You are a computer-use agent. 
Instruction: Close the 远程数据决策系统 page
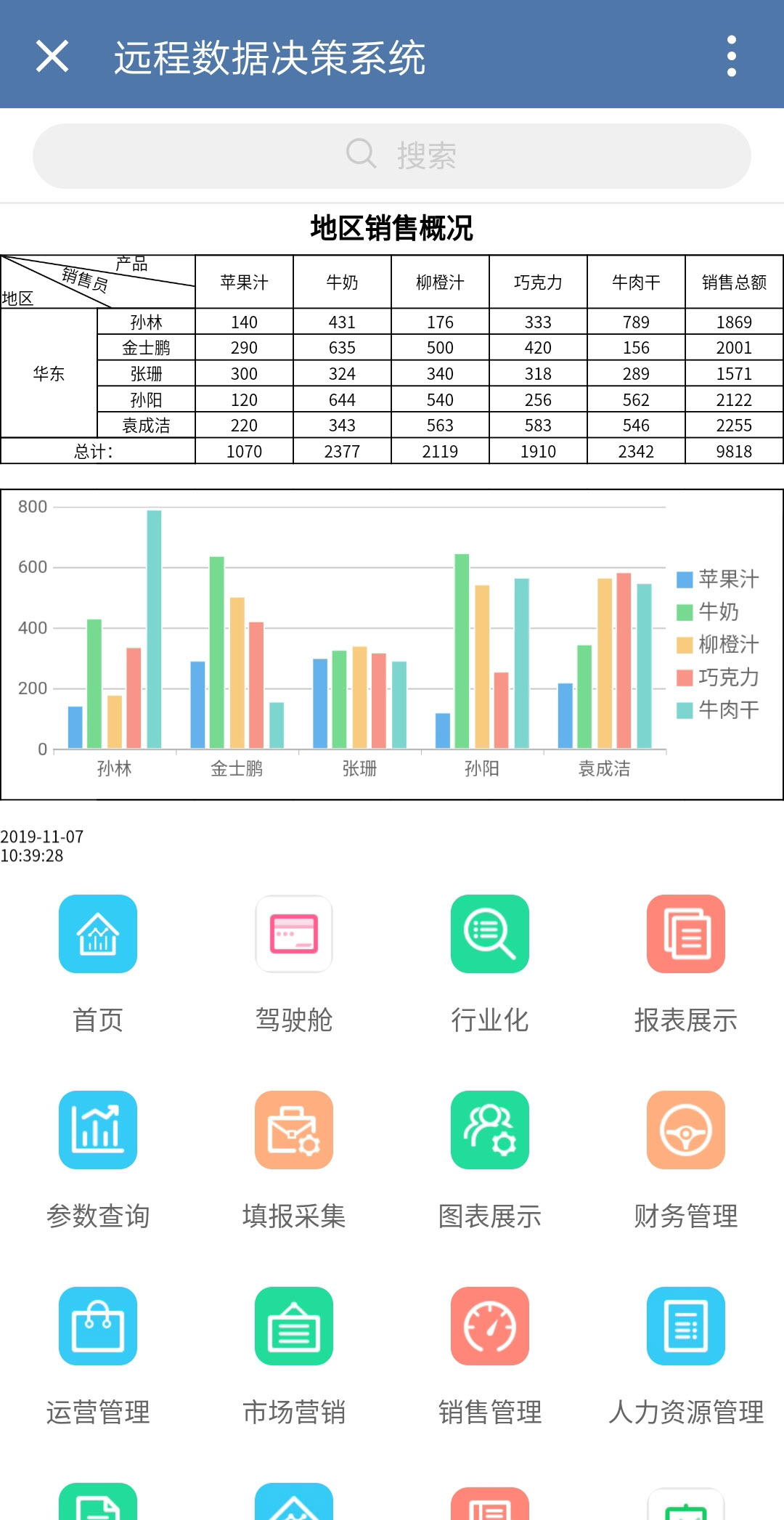(x=52, y=56)
